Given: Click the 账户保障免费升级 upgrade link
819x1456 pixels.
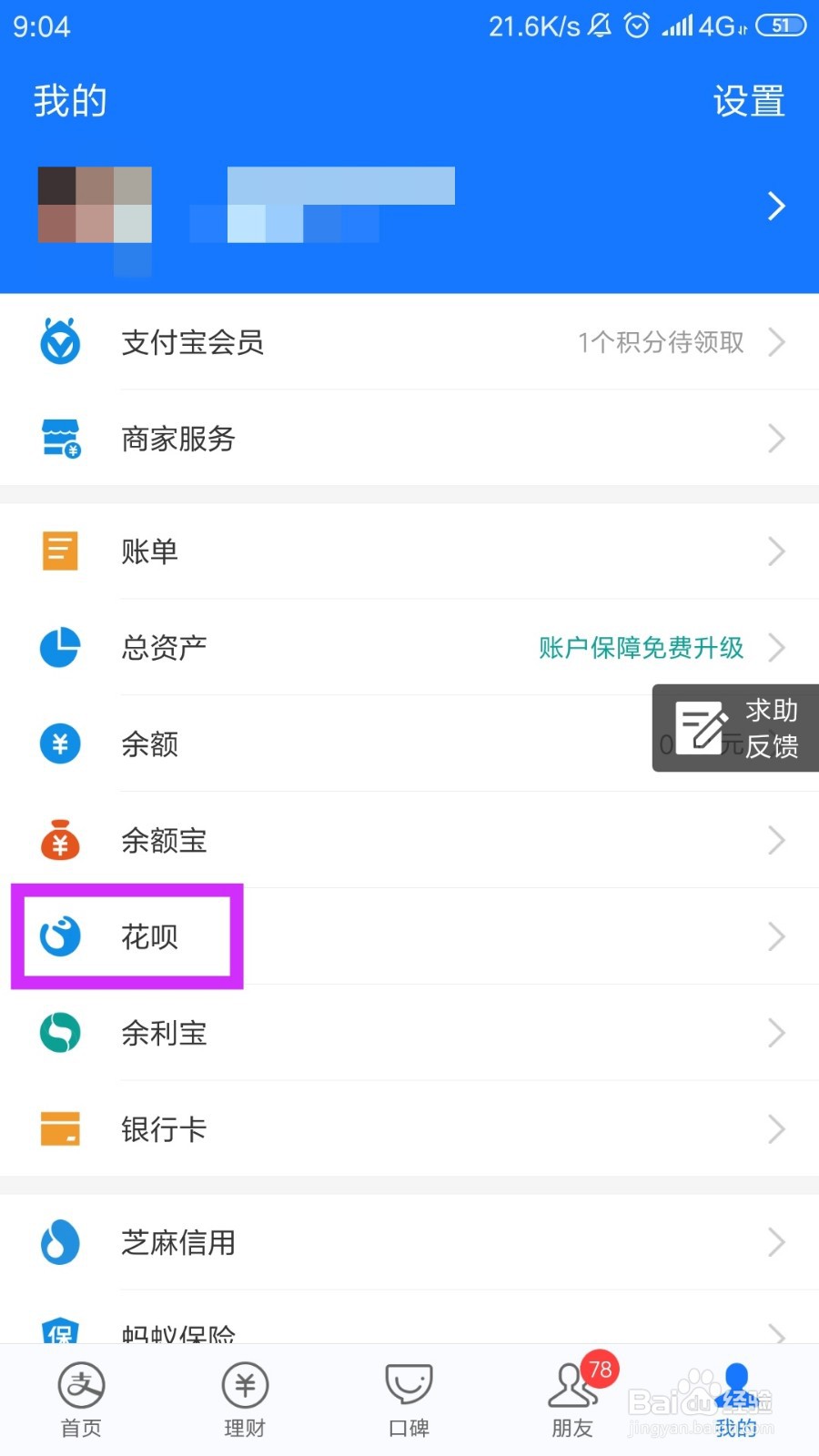Looking at the screenshot, I should 640,647.
